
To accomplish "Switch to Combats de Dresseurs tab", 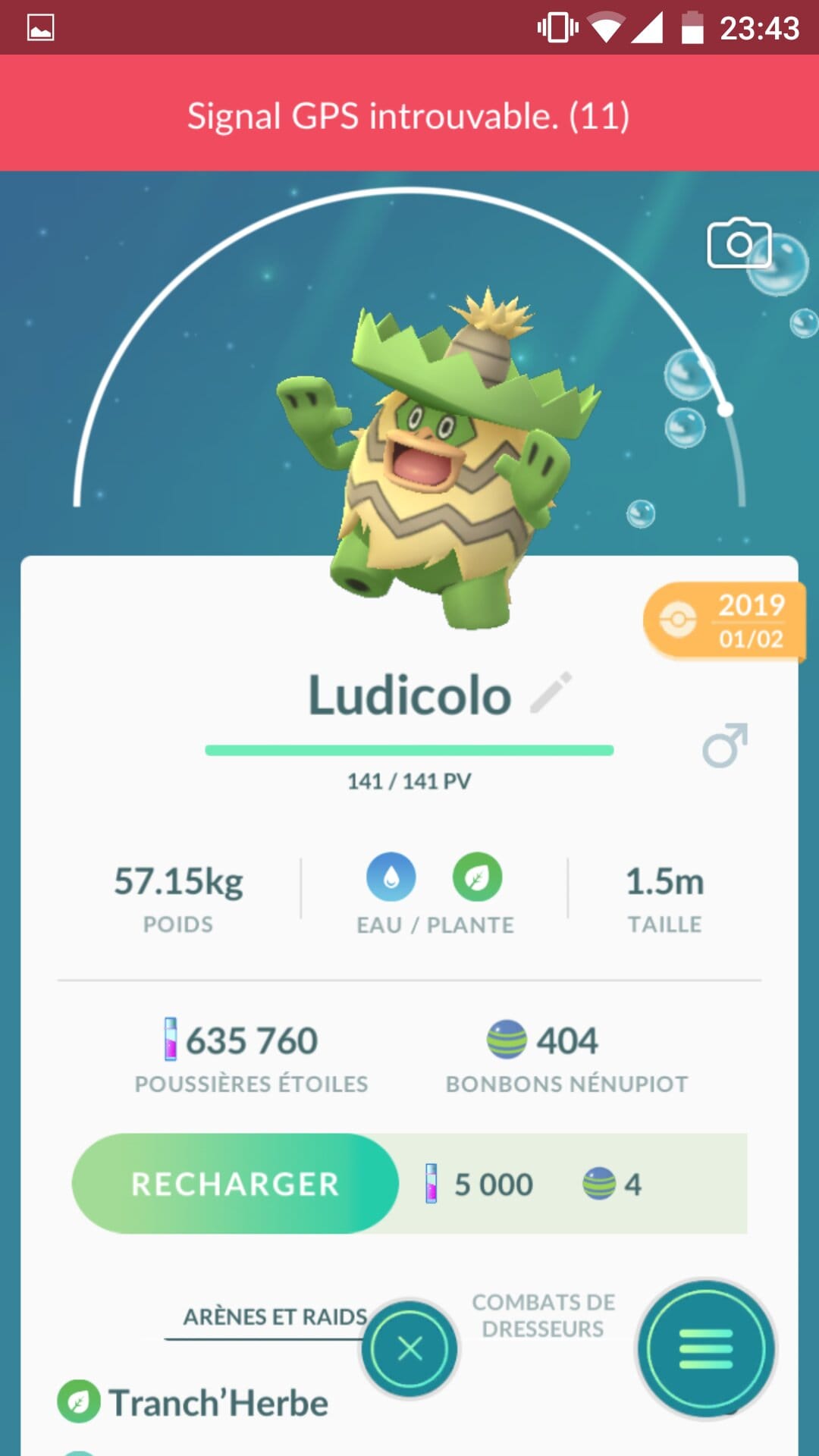I will point(543,1316).
